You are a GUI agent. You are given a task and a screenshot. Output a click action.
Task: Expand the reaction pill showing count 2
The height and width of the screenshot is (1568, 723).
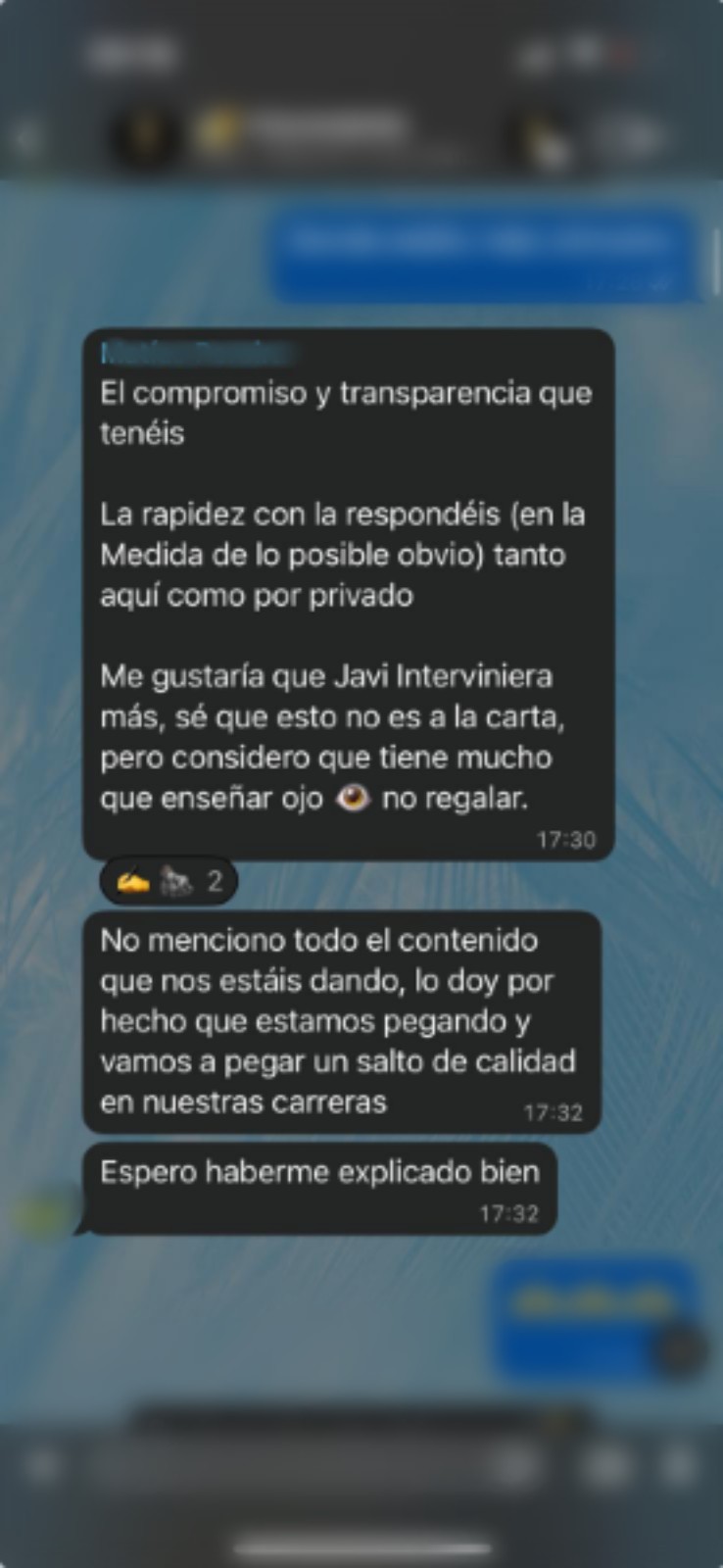click(x=167, y=880)
